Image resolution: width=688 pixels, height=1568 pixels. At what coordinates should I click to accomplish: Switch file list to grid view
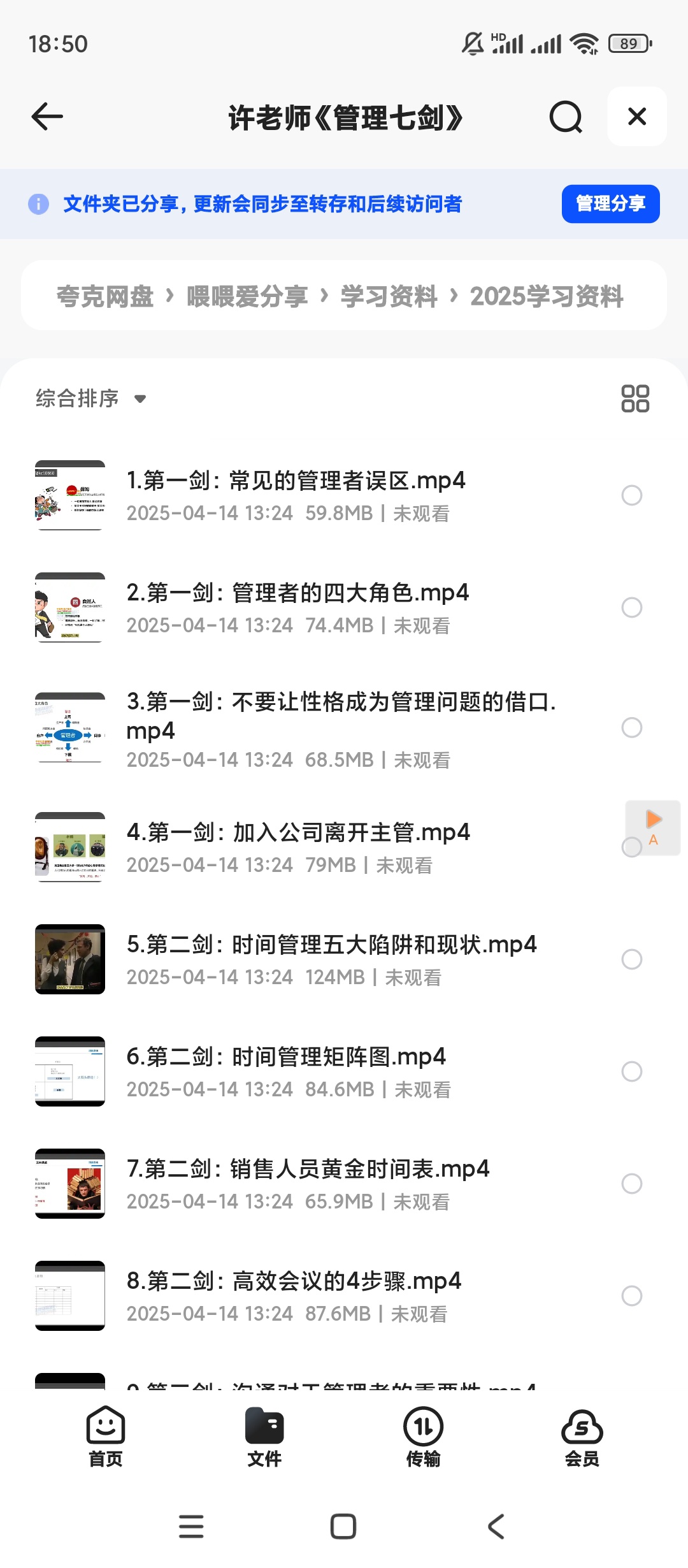click(x=635, y=398)
